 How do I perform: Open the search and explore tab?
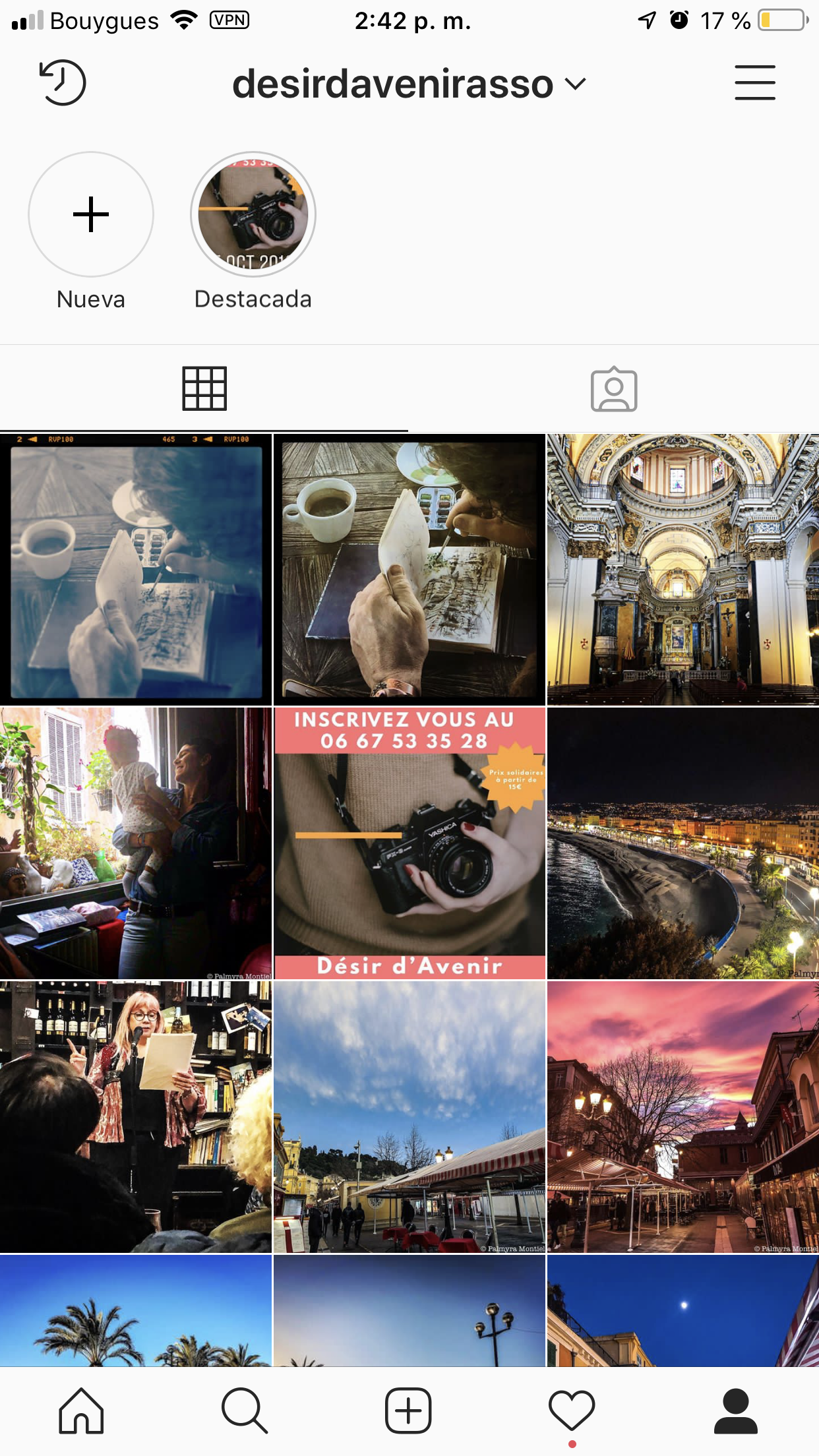(245, 1411)
